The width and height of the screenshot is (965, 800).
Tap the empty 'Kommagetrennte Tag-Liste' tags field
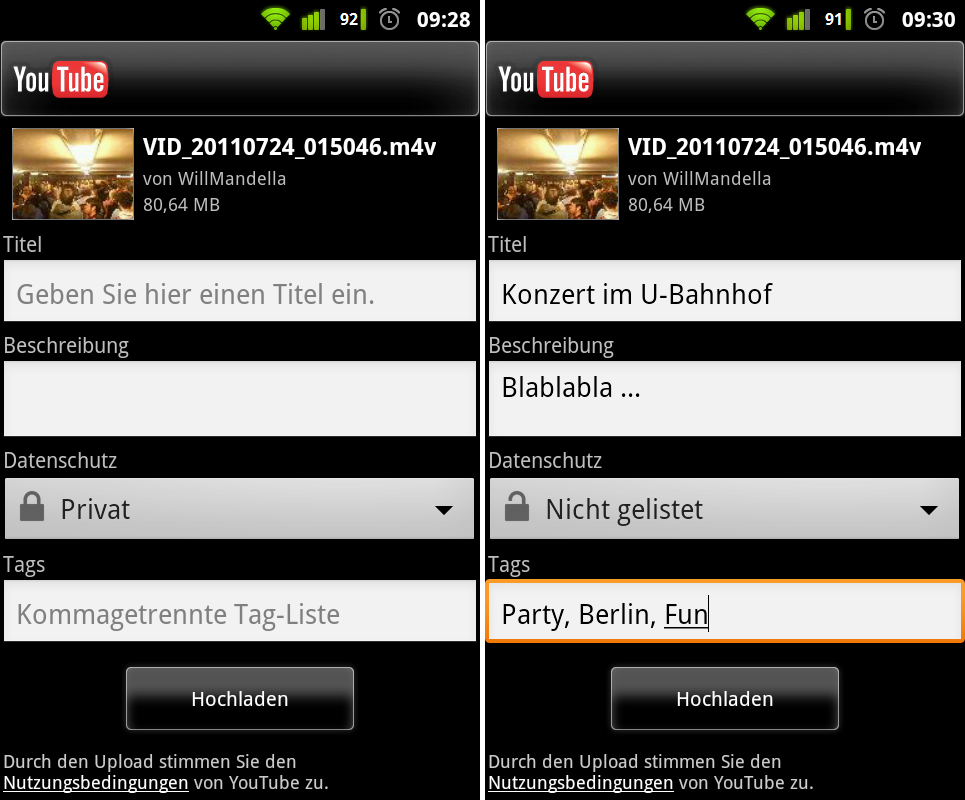coord(240,612)
